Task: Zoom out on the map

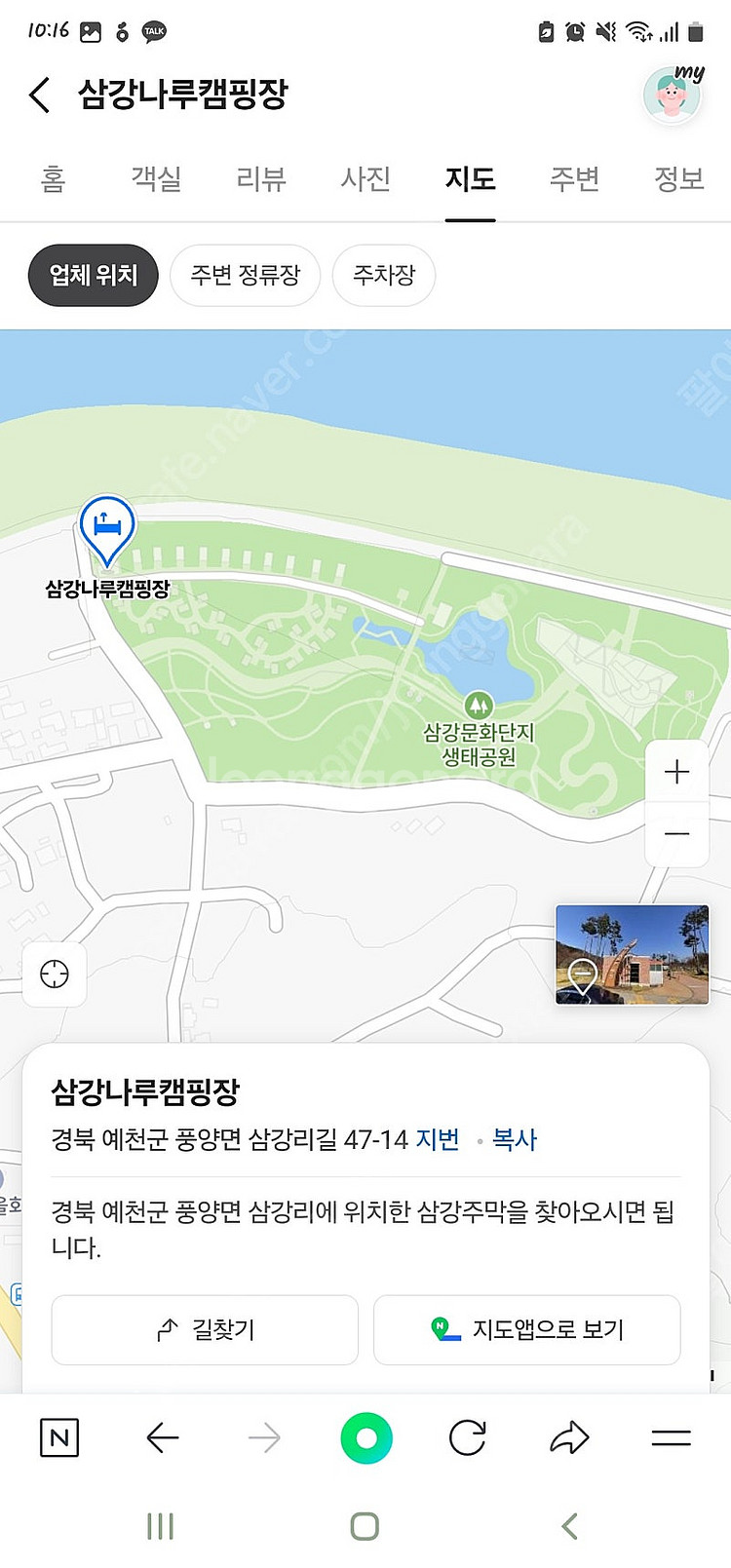Action: [x=676, y=834]
